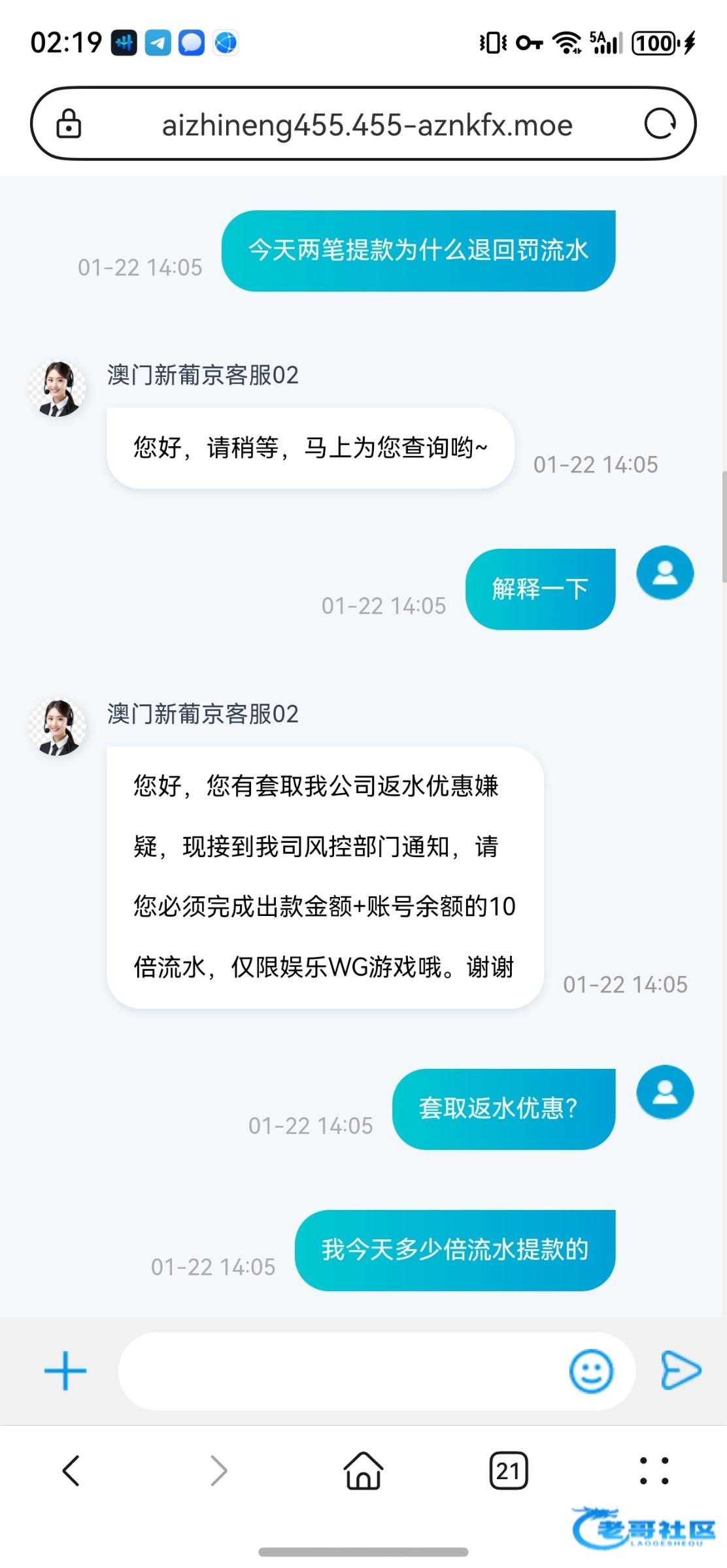Focus the chat message input field
The width and height of the screenshot is (727, 1568).
point(340,1371)
